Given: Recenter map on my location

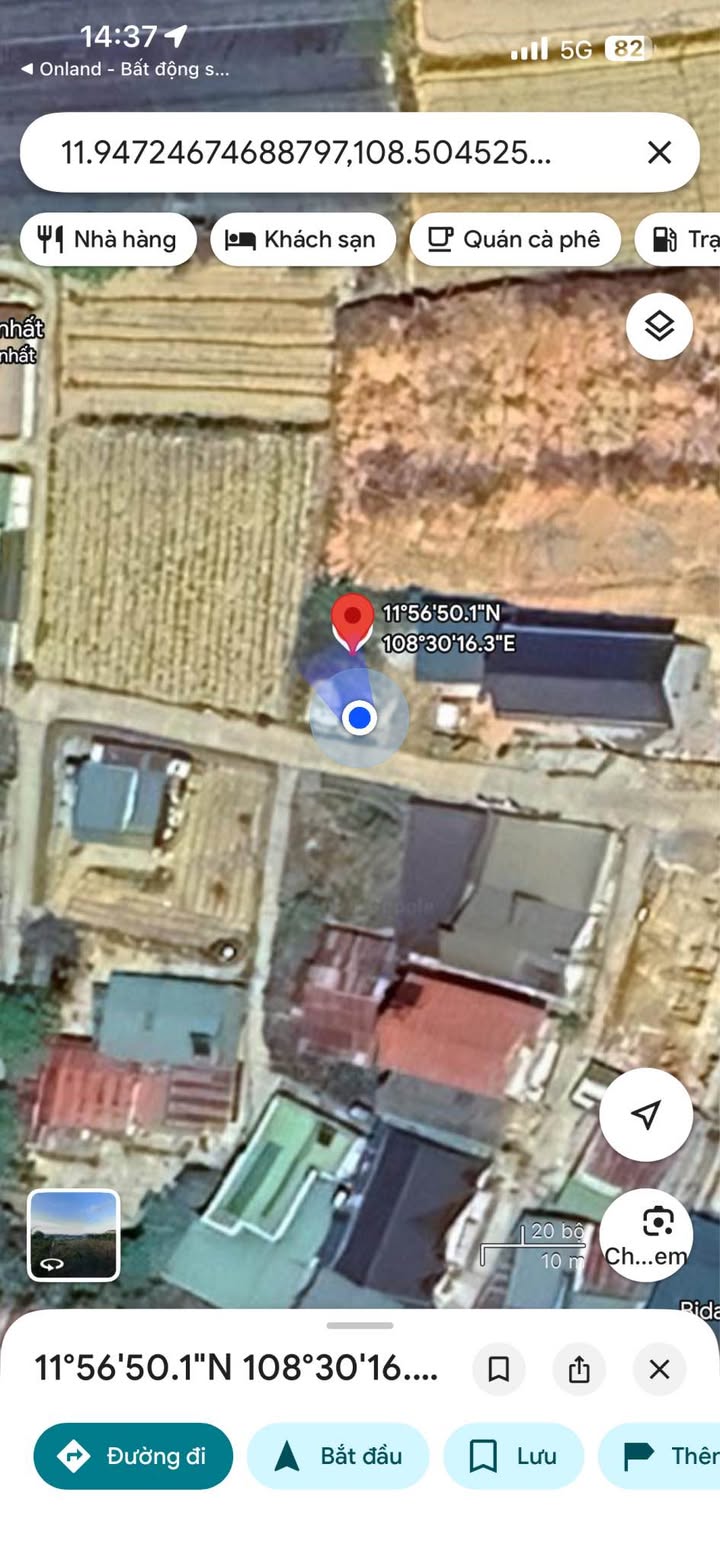Looking at the screenshot, I should coord(646,1114).
